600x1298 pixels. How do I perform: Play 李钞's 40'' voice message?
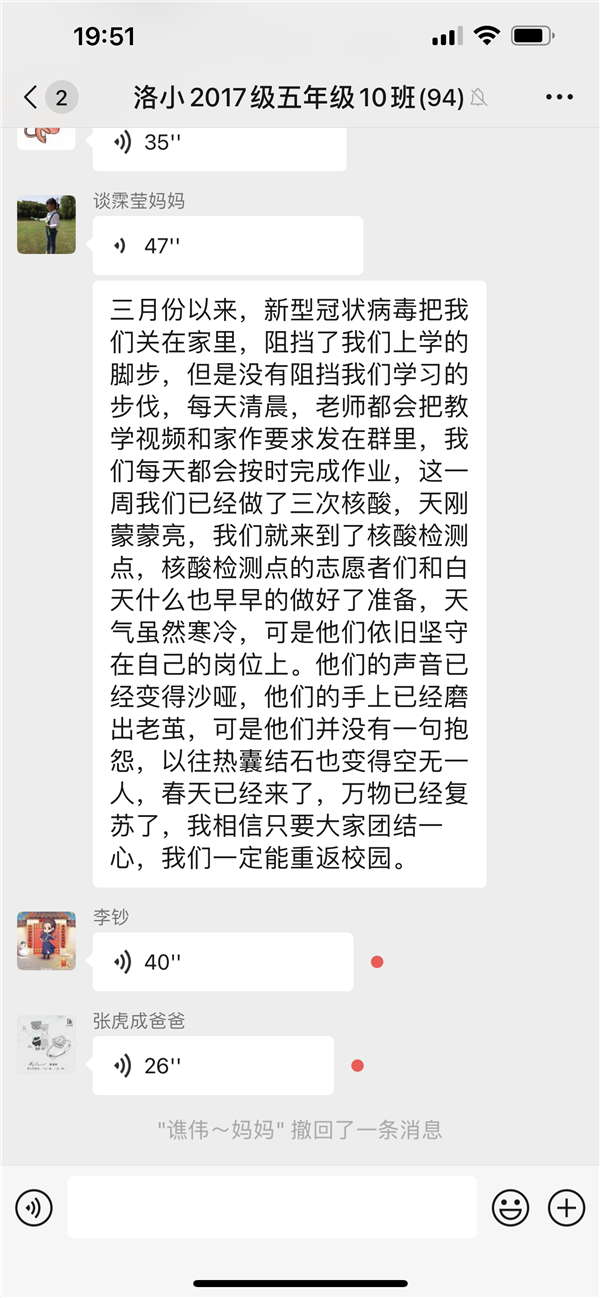tap(222, 962)
